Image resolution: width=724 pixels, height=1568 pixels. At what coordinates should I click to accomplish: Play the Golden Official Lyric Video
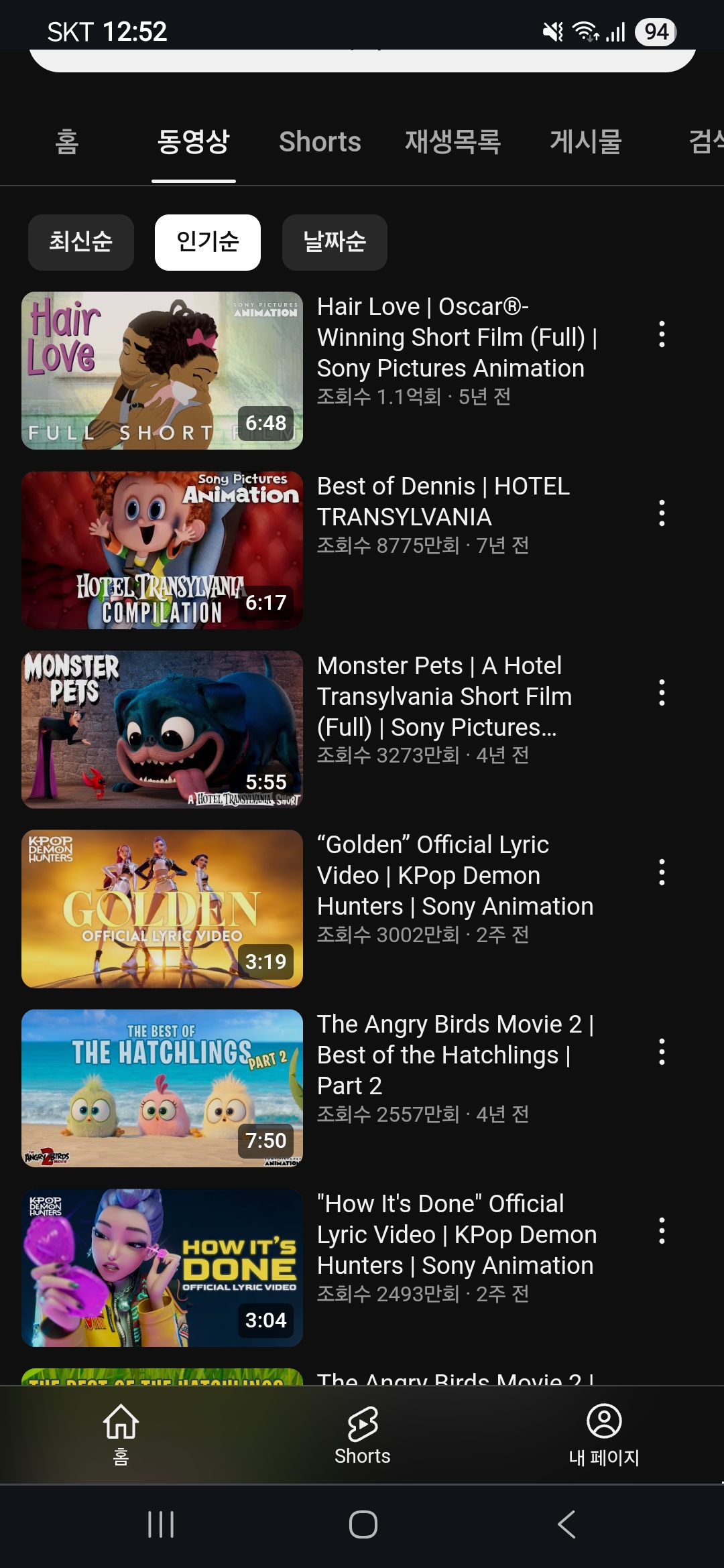(x=162, y=909)
